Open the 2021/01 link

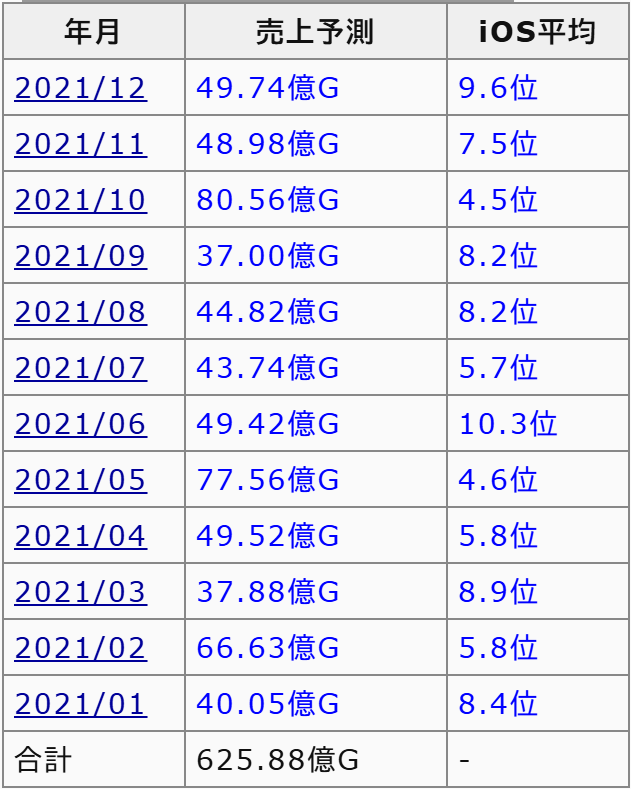(x=81, y=703)
